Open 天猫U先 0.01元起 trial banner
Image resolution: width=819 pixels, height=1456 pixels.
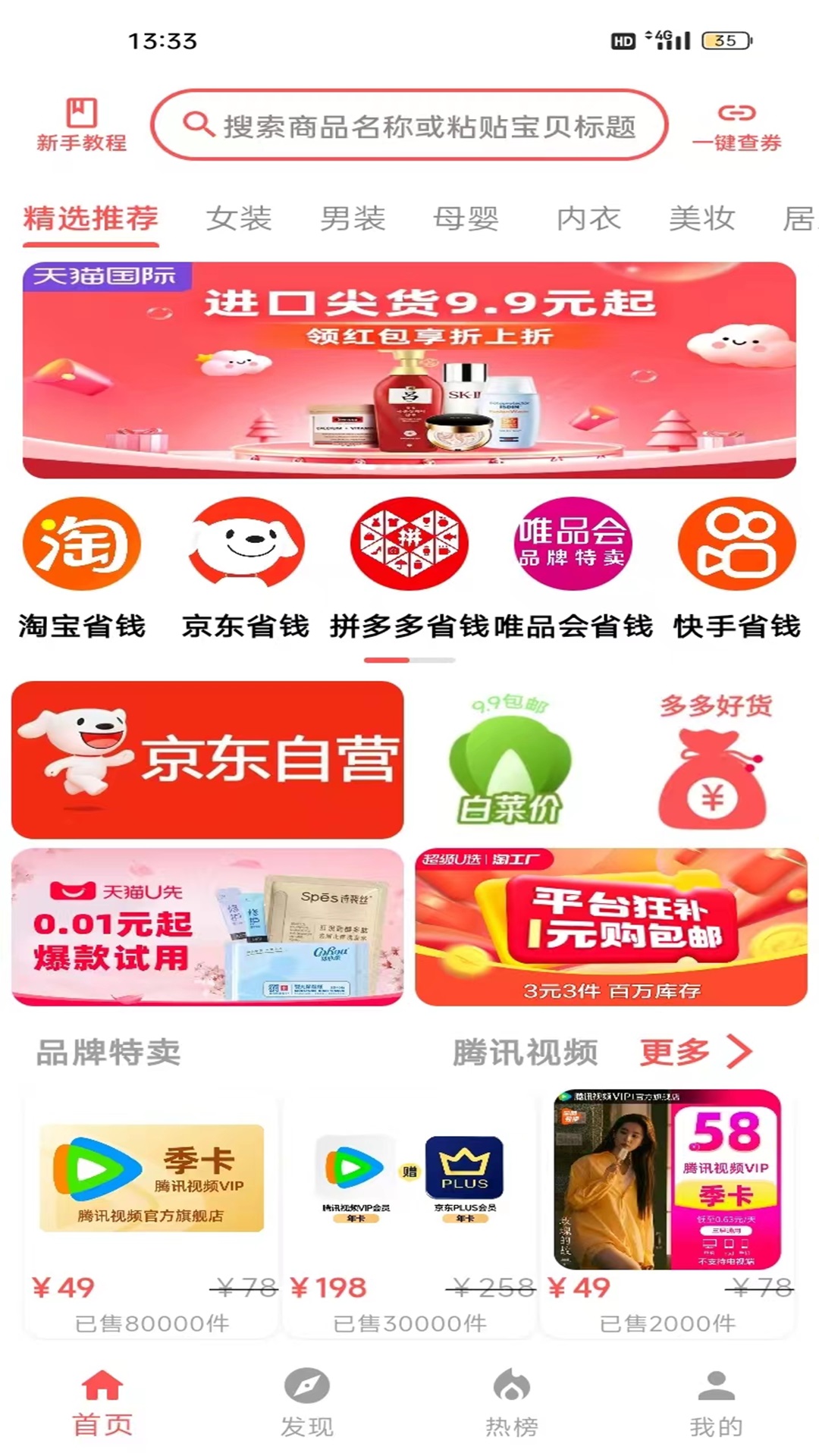(207, 927)
